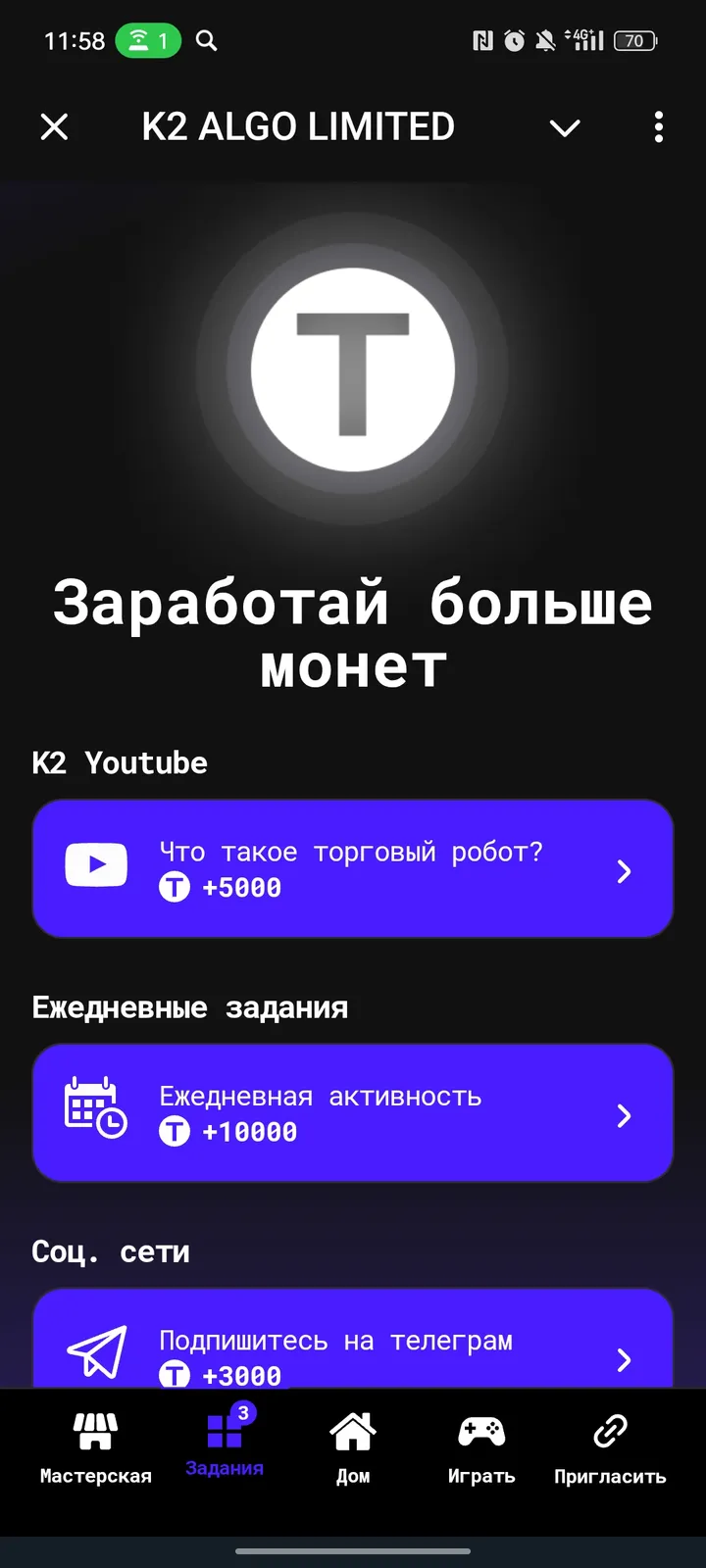Click the chain link icon labeled Пригласить
The width and height of the screenshot is (706, 1568).
(609, 1433)
